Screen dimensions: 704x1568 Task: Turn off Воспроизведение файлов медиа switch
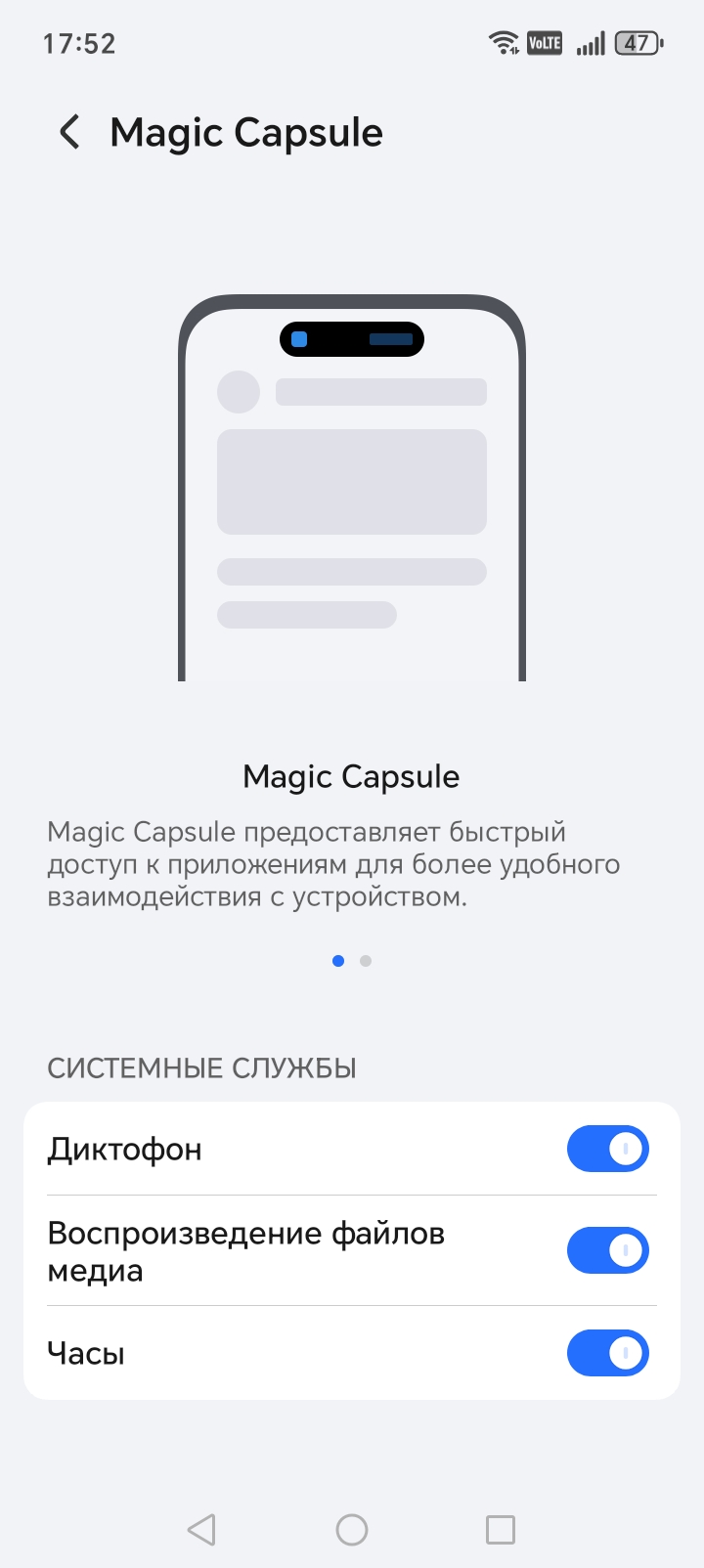coord(607,1250)
